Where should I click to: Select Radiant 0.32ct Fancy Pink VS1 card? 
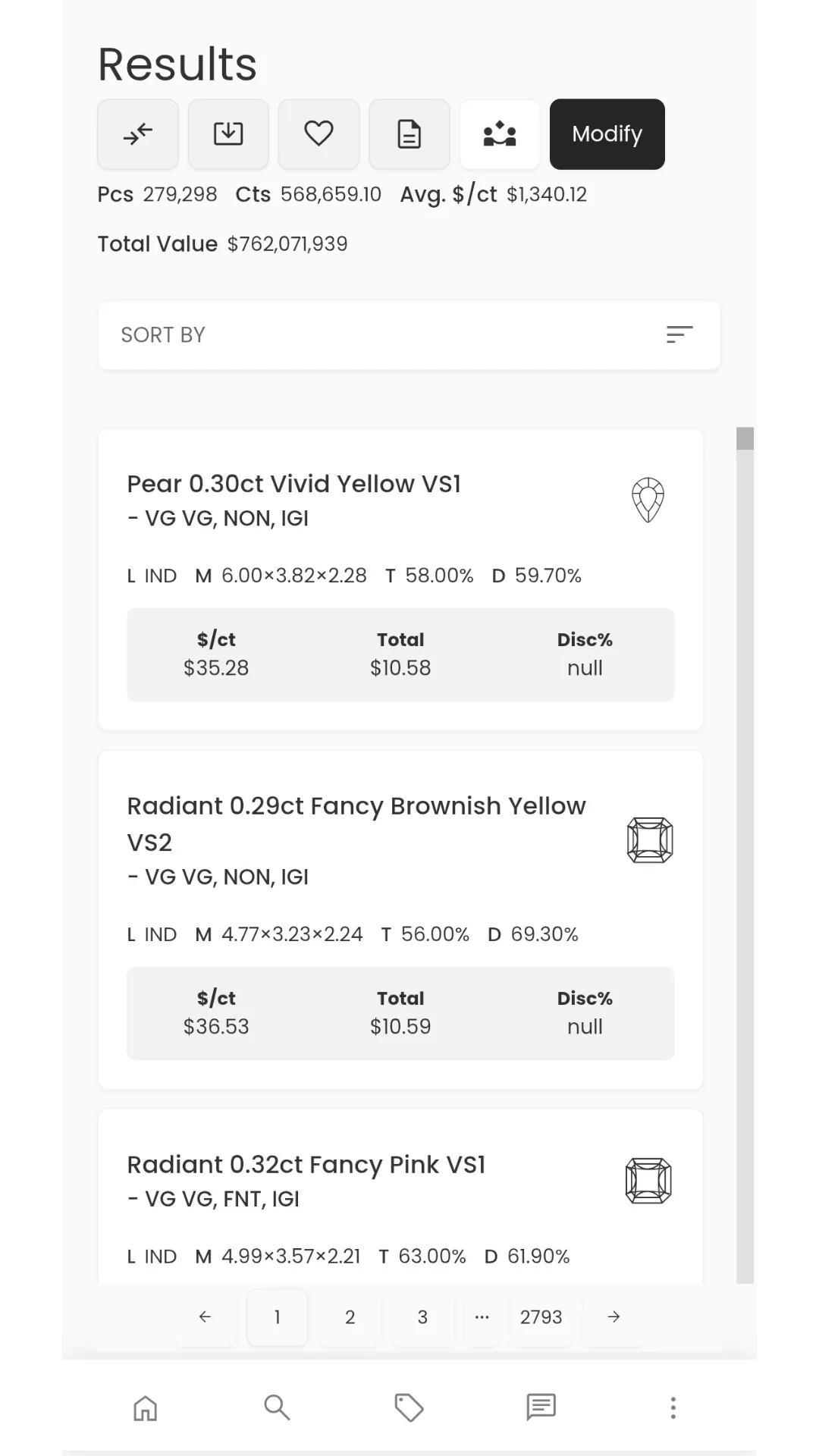306,1165
